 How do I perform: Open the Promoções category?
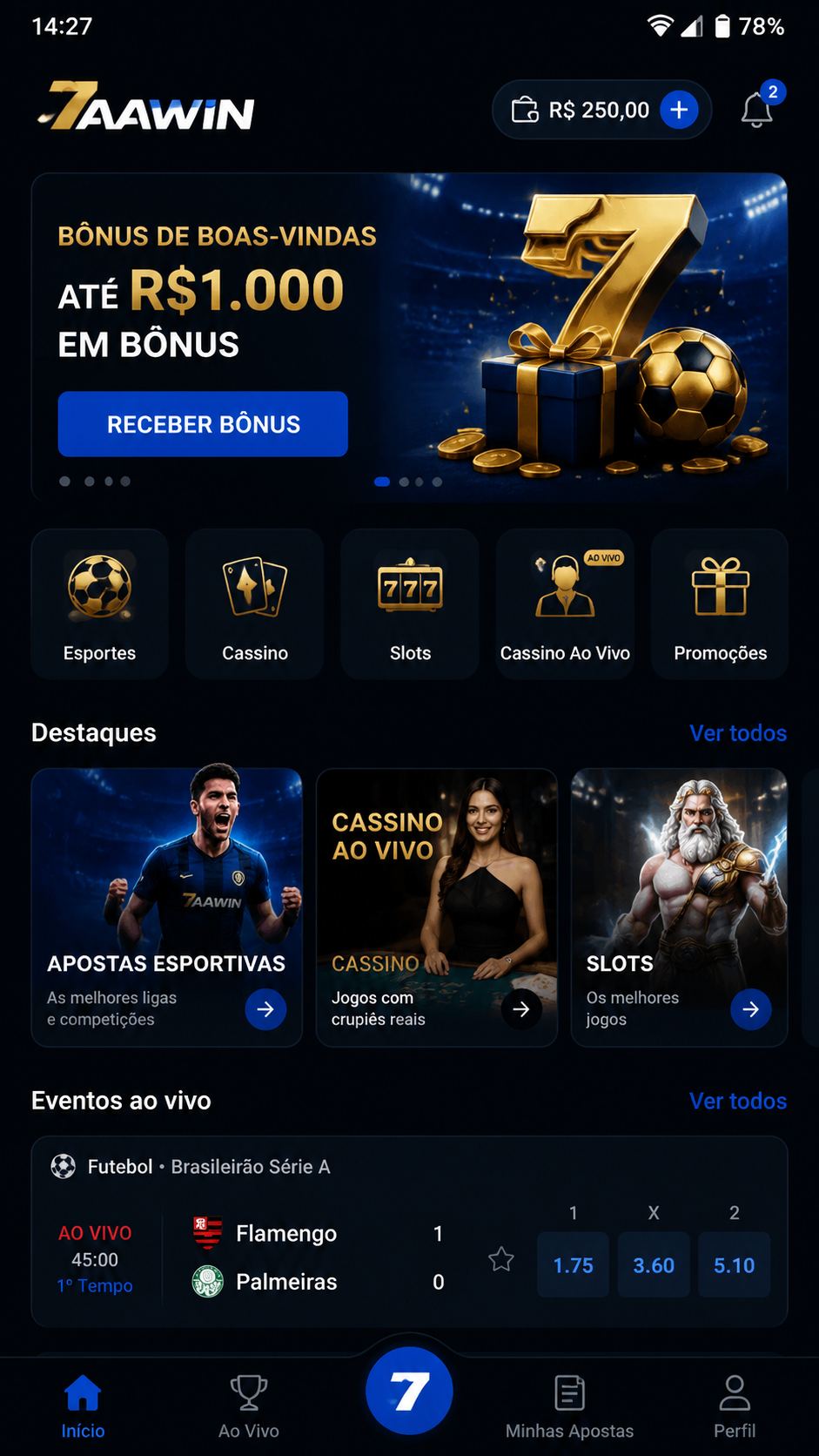[x=720, y=603]
